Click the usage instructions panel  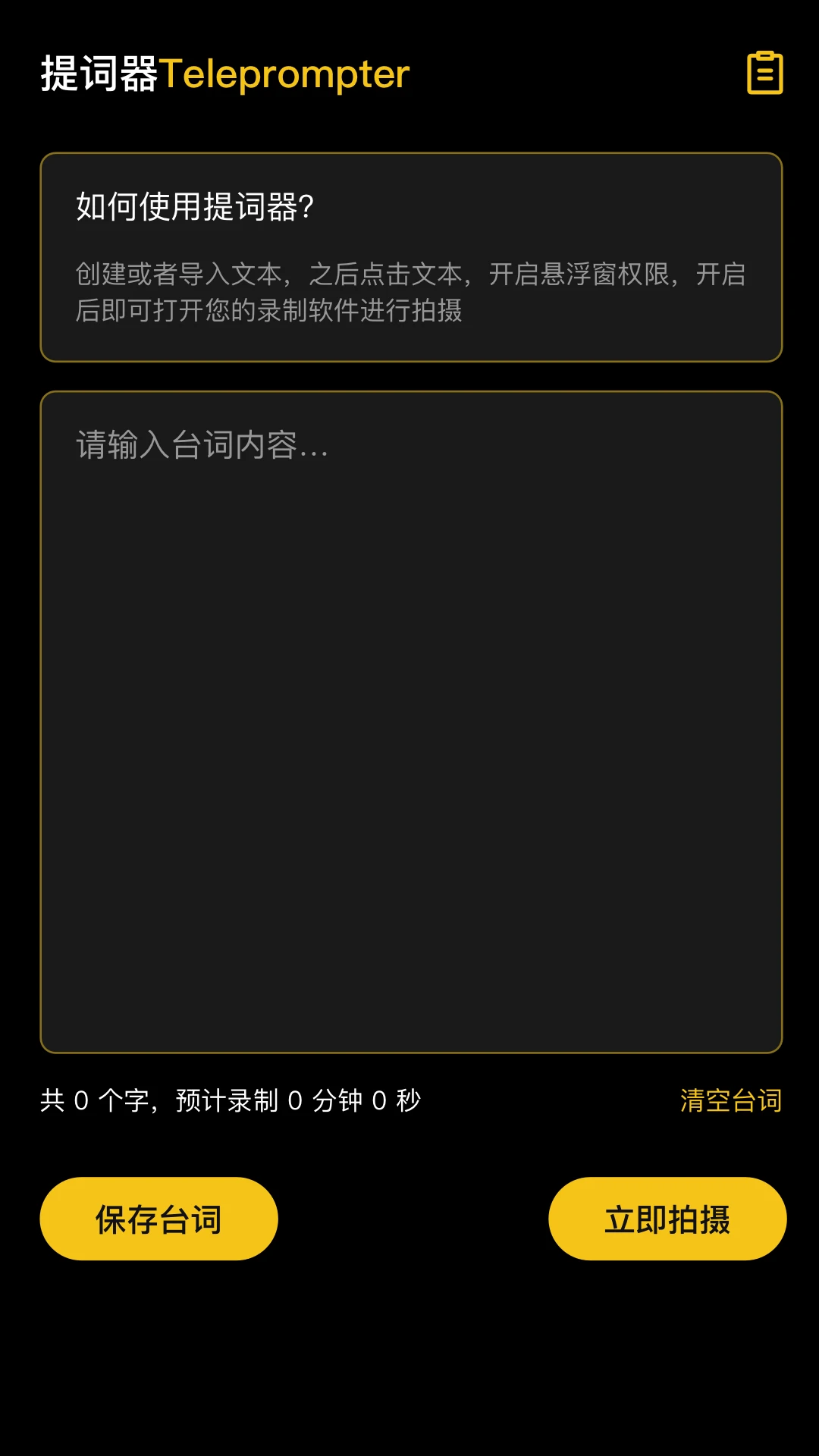[x=409, y=258]
